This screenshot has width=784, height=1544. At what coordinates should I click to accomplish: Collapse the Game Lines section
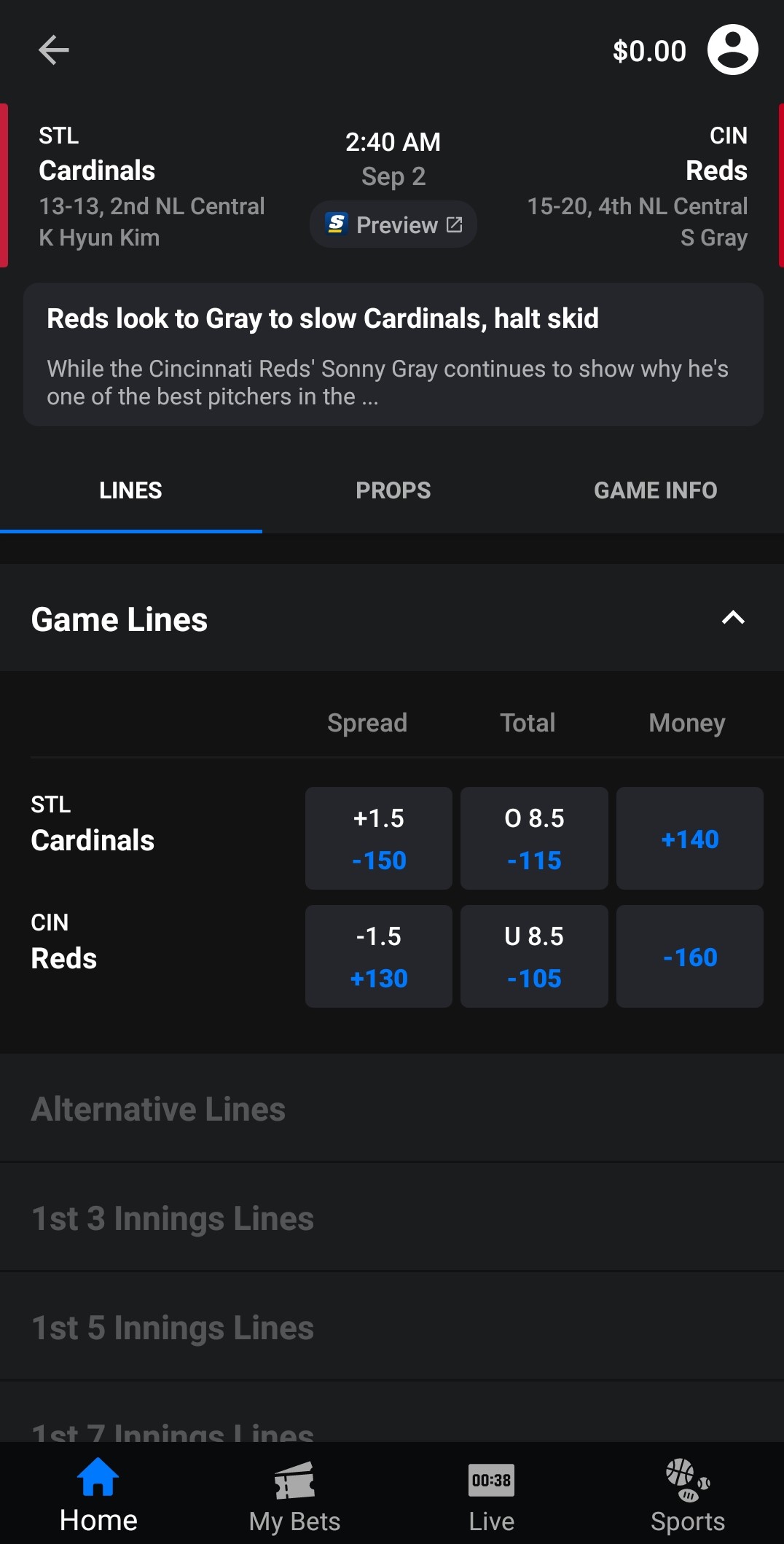[x=733, y=618]
